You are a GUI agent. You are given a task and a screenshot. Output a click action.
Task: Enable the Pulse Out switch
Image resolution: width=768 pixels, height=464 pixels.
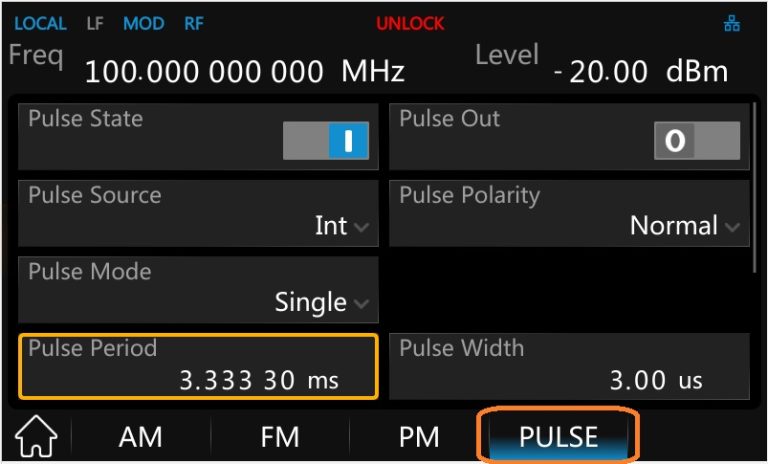pyautogui.click(x=696, y=142)
